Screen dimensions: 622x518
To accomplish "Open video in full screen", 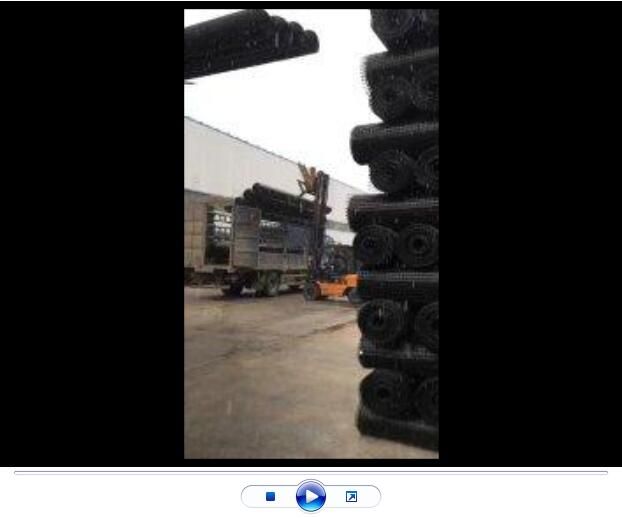I will pyautogui.click(x=351, y=496).
